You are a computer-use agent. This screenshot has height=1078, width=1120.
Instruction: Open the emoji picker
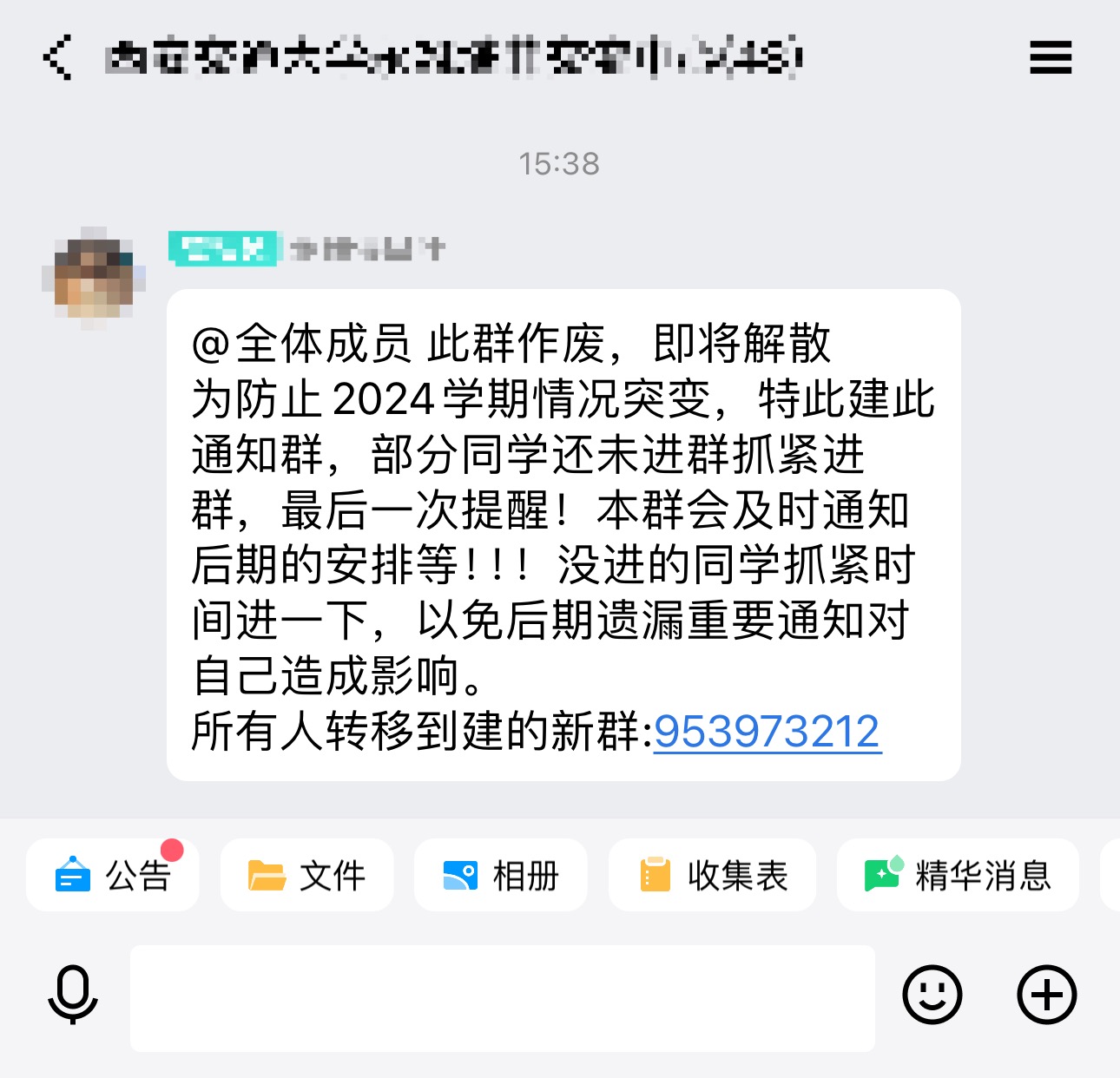click(x=932, y=995)
